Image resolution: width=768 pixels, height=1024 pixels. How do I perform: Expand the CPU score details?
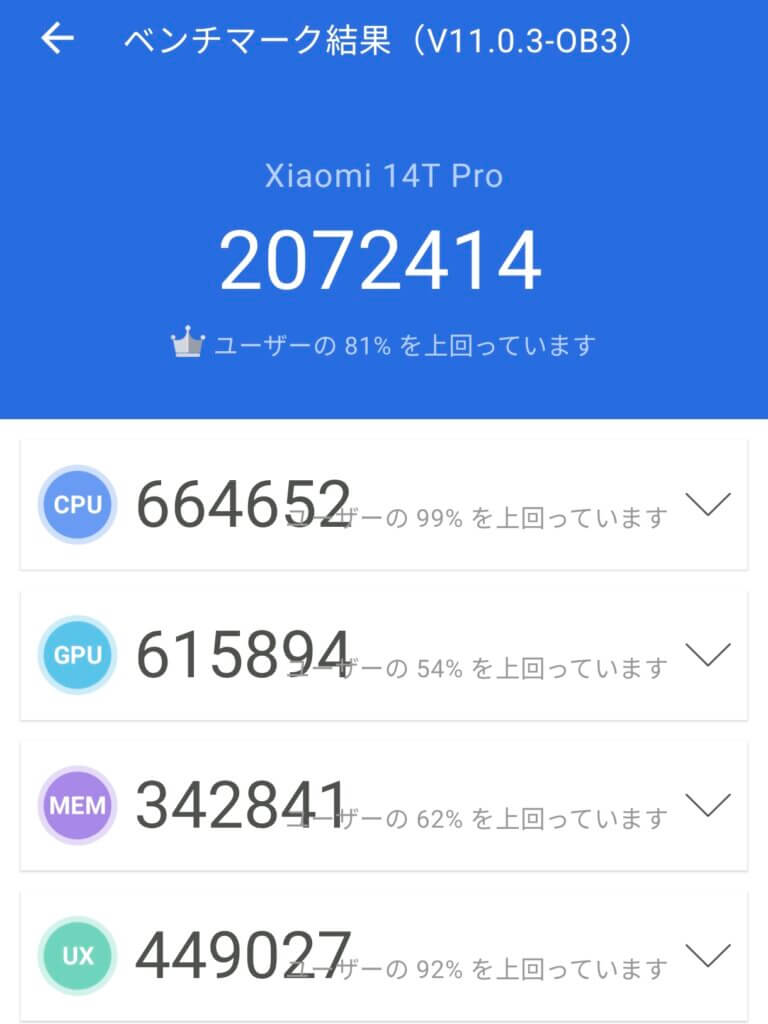click(708, 505)
